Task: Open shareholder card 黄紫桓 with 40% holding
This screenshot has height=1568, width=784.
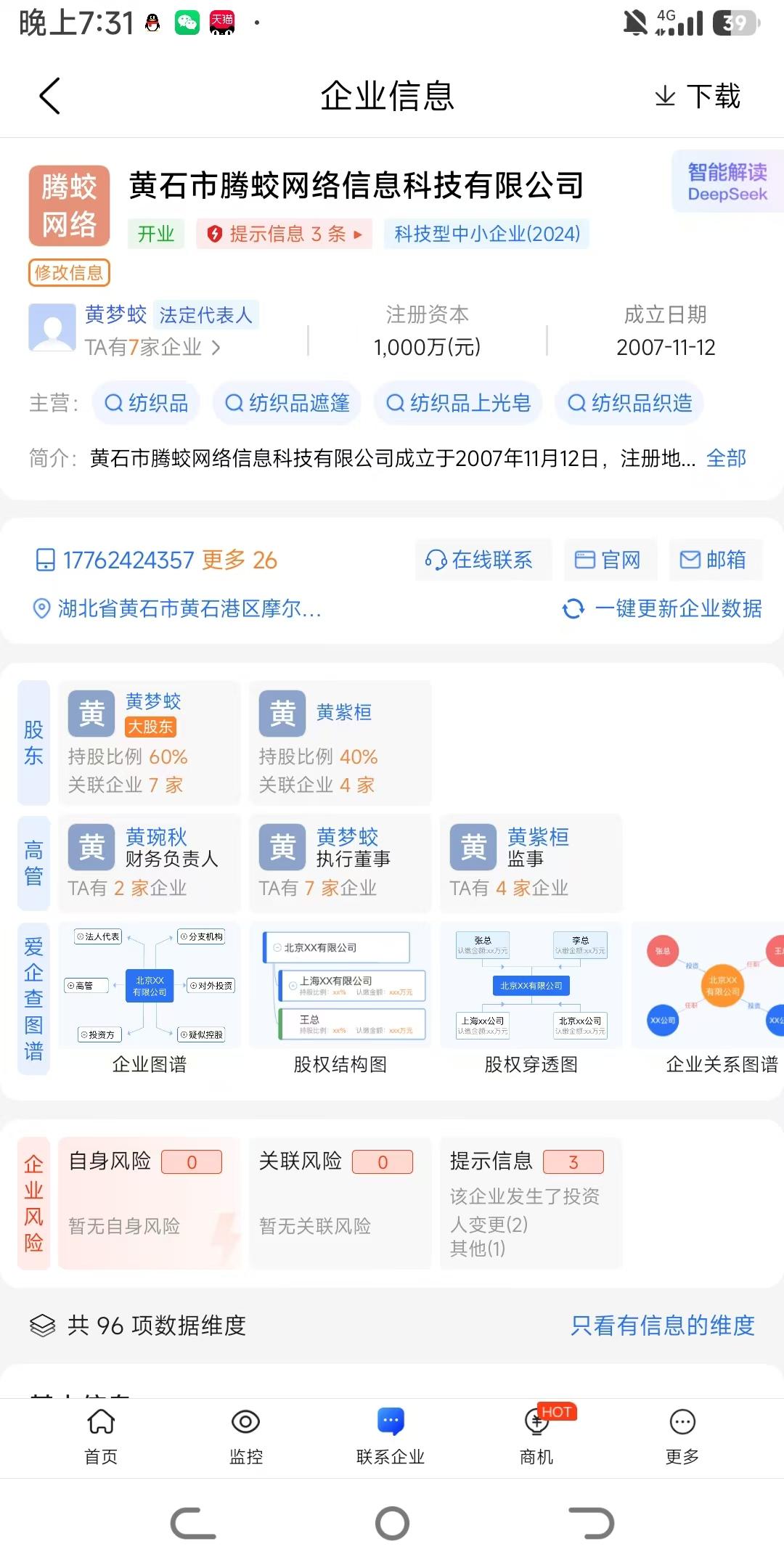Action: [x=340, y=743]
